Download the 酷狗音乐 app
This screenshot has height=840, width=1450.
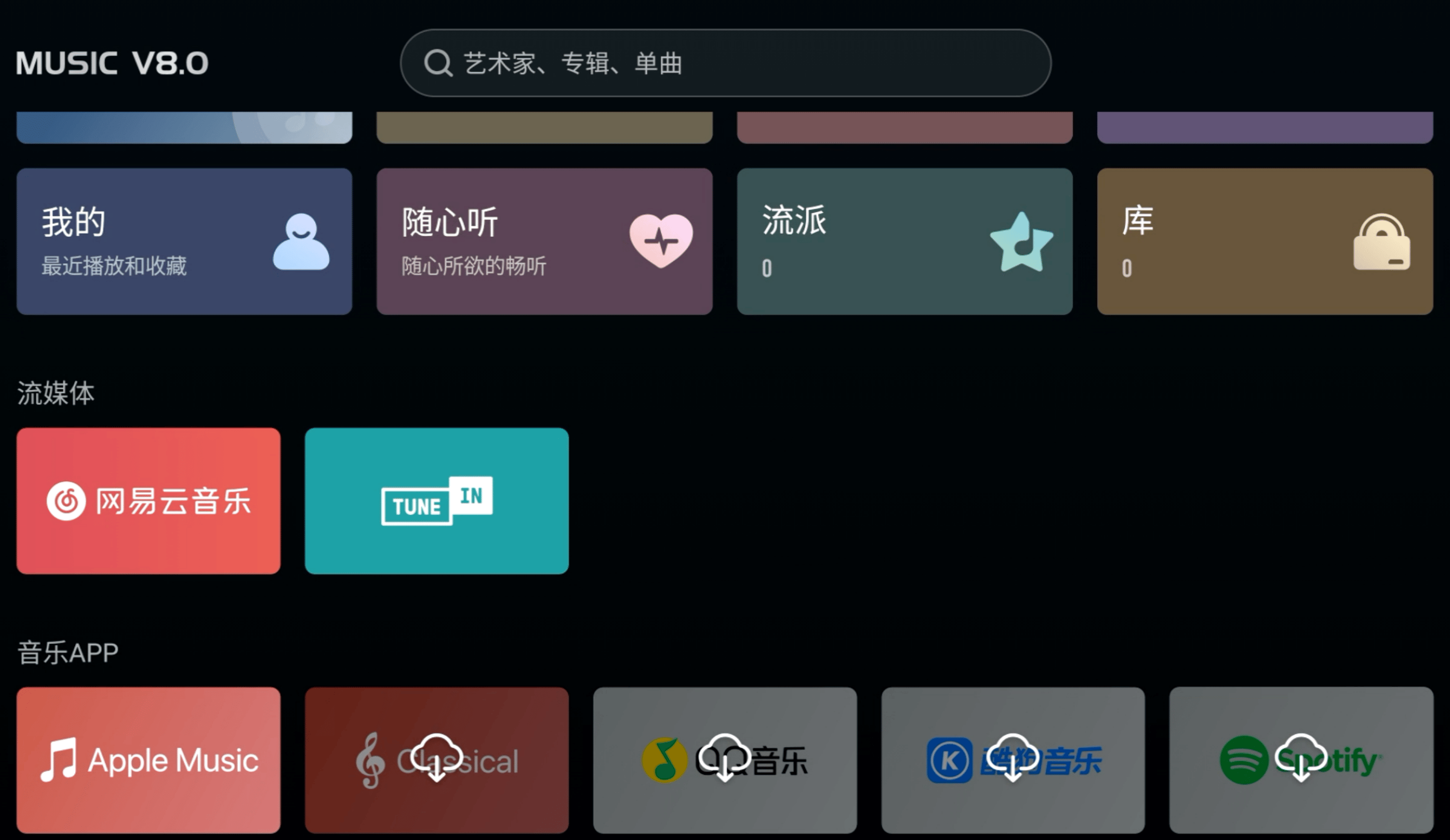pos(1012,759)
